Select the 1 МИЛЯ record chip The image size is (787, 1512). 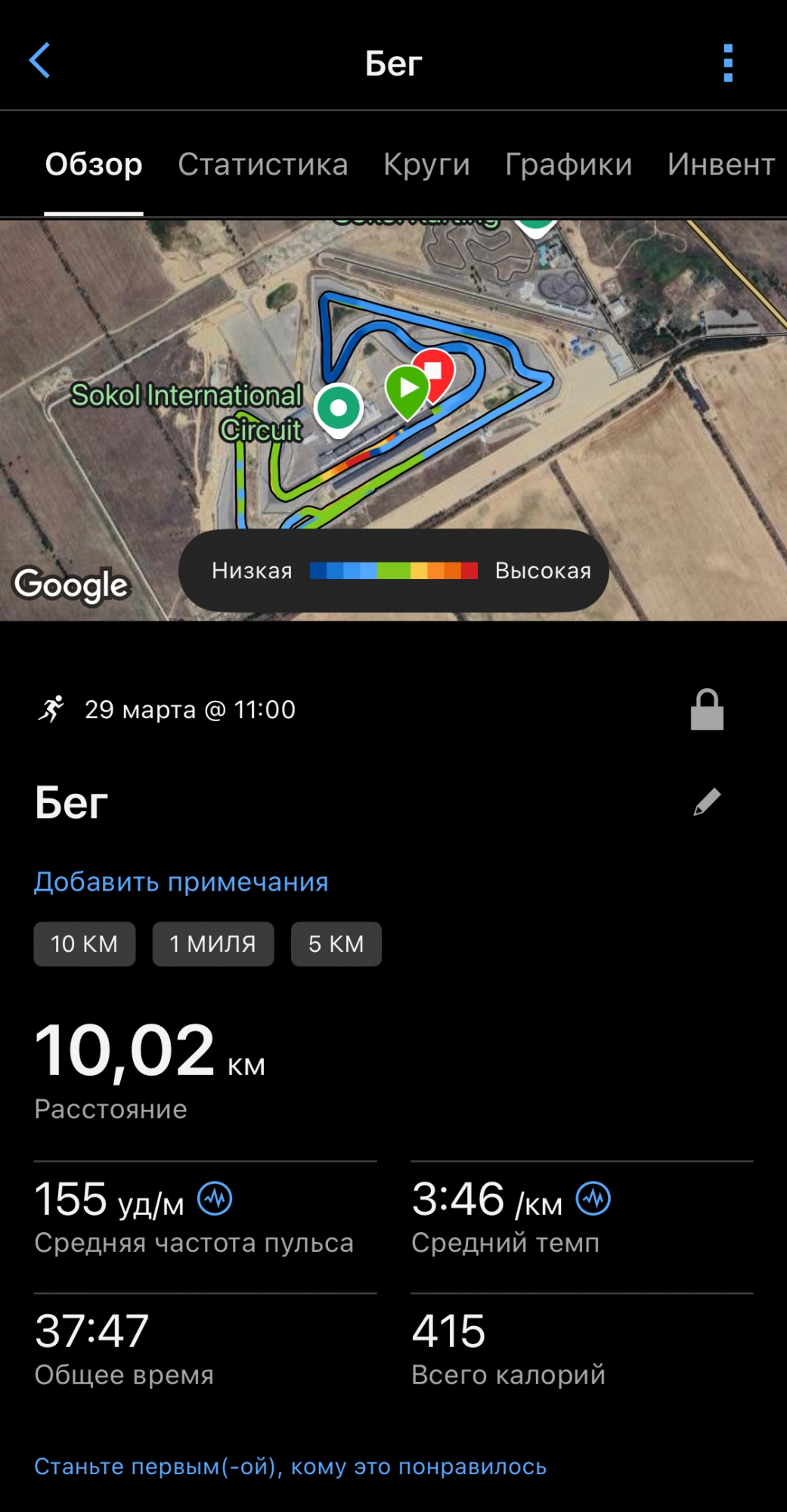pos(212,944)
